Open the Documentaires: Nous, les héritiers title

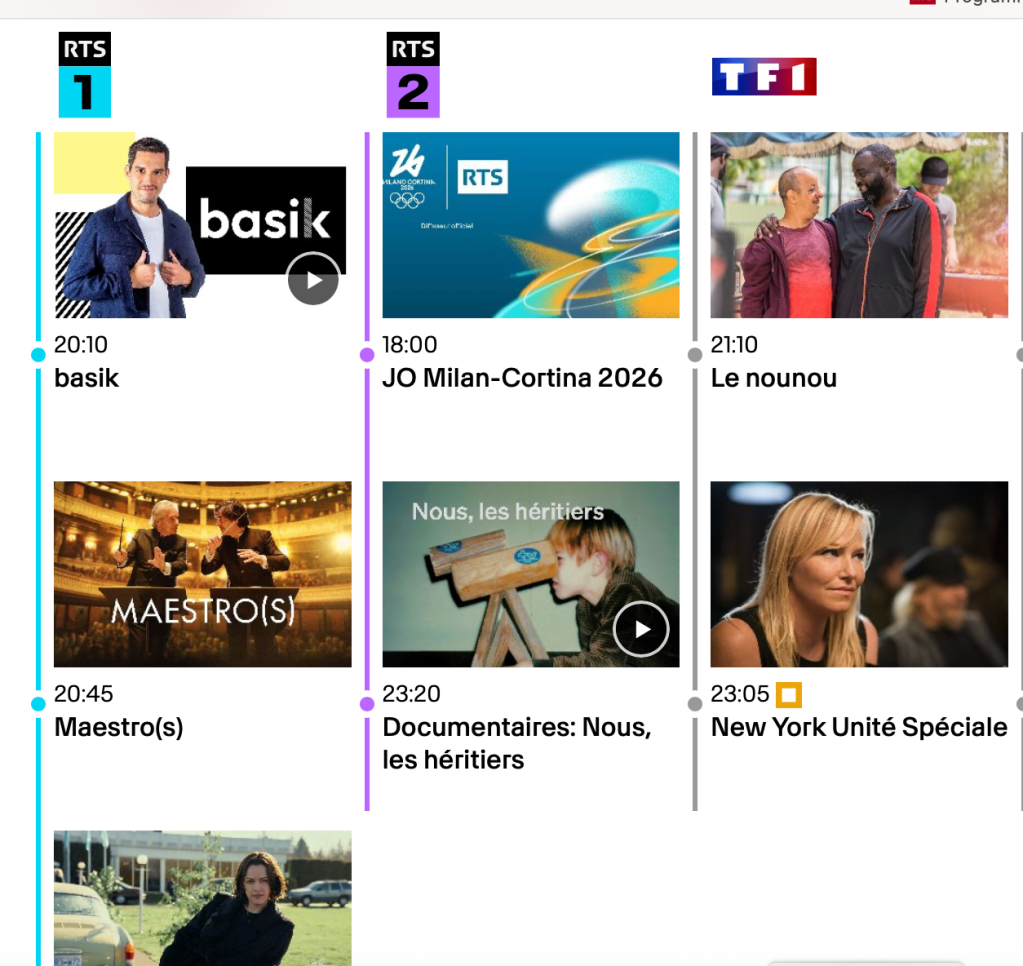click(516, 743)
